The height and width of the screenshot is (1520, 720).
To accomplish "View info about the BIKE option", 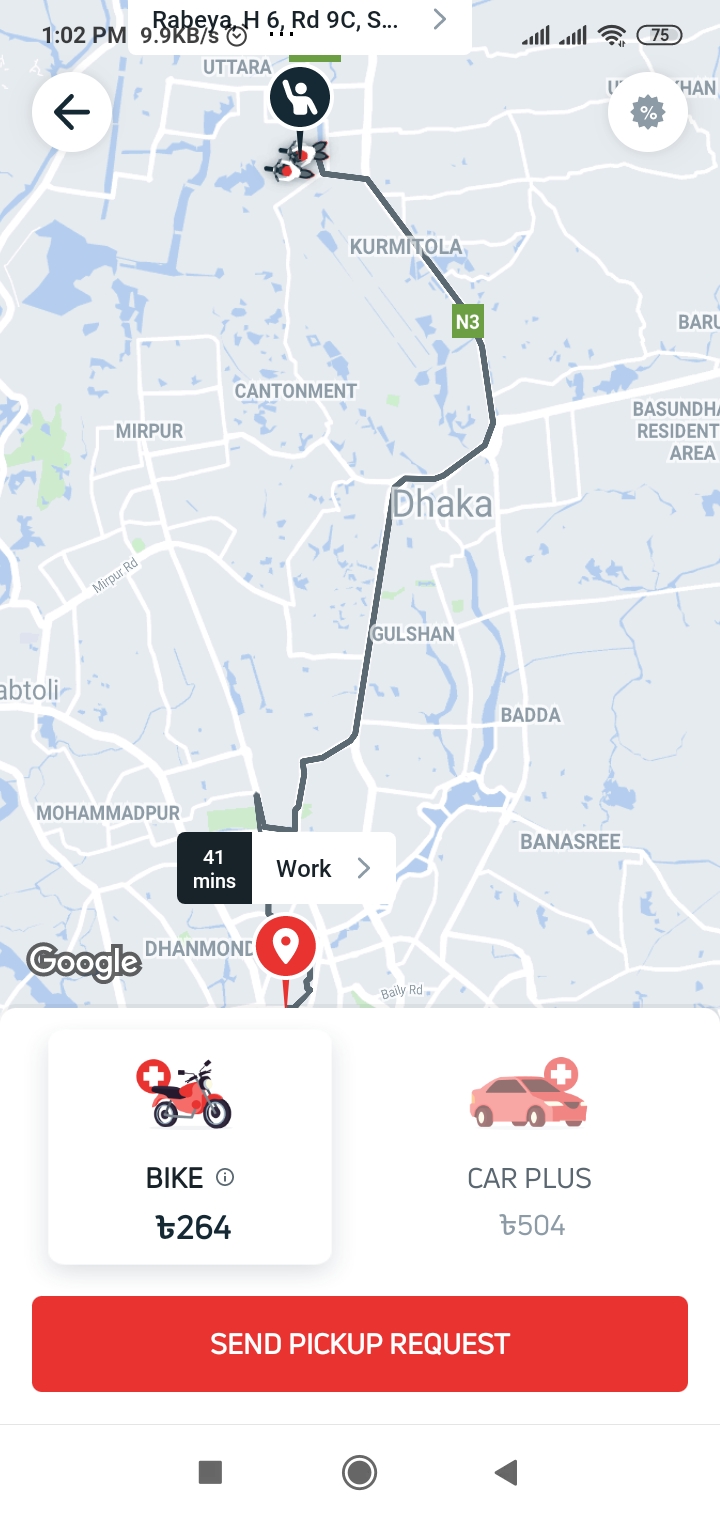I will click(225, 1177).
